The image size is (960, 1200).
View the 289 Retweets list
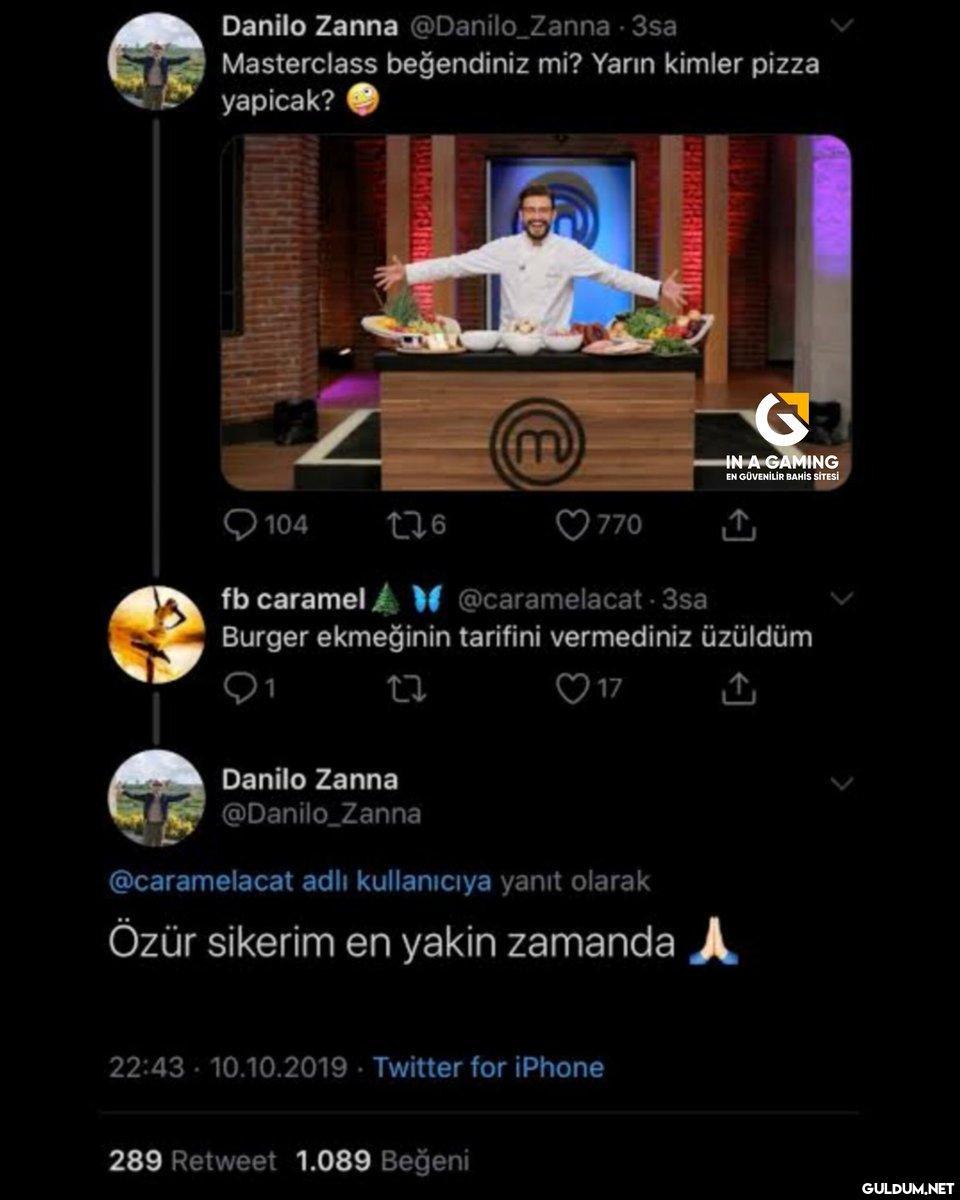coord(192,1161)
